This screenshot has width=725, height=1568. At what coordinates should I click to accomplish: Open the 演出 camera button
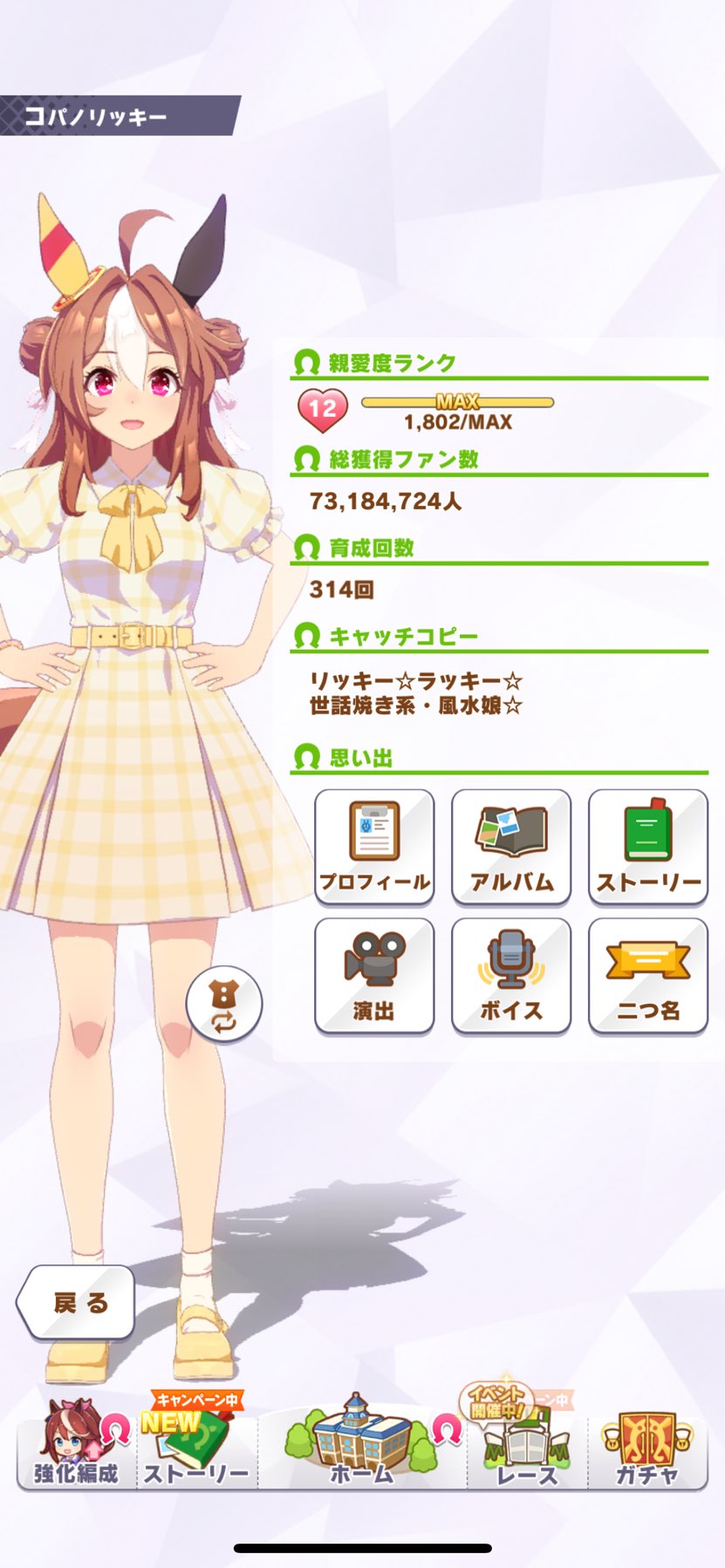(374, 976)
